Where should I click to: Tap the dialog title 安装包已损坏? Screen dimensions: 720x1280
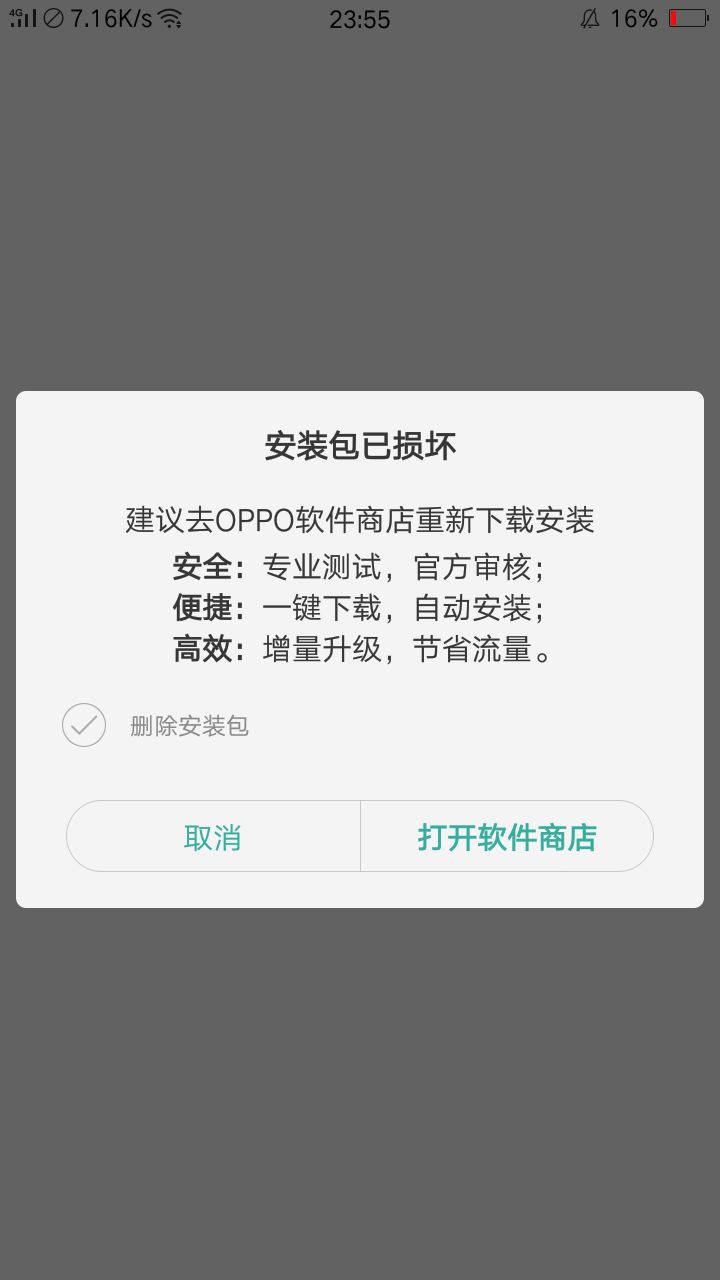[x=360, y=446]
